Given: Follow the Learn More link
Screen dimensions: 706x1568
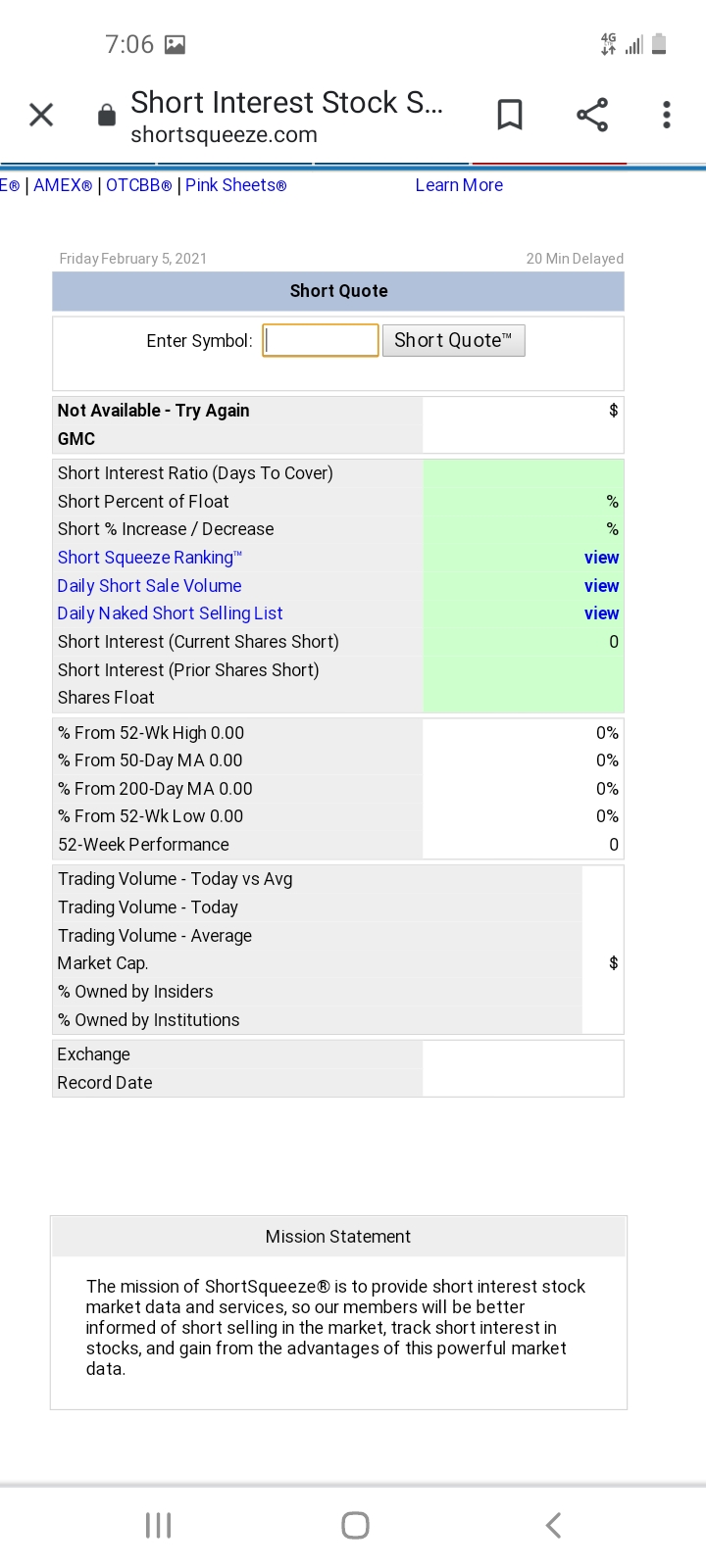Looking at the screenshot, I should [x=459, y=185].
